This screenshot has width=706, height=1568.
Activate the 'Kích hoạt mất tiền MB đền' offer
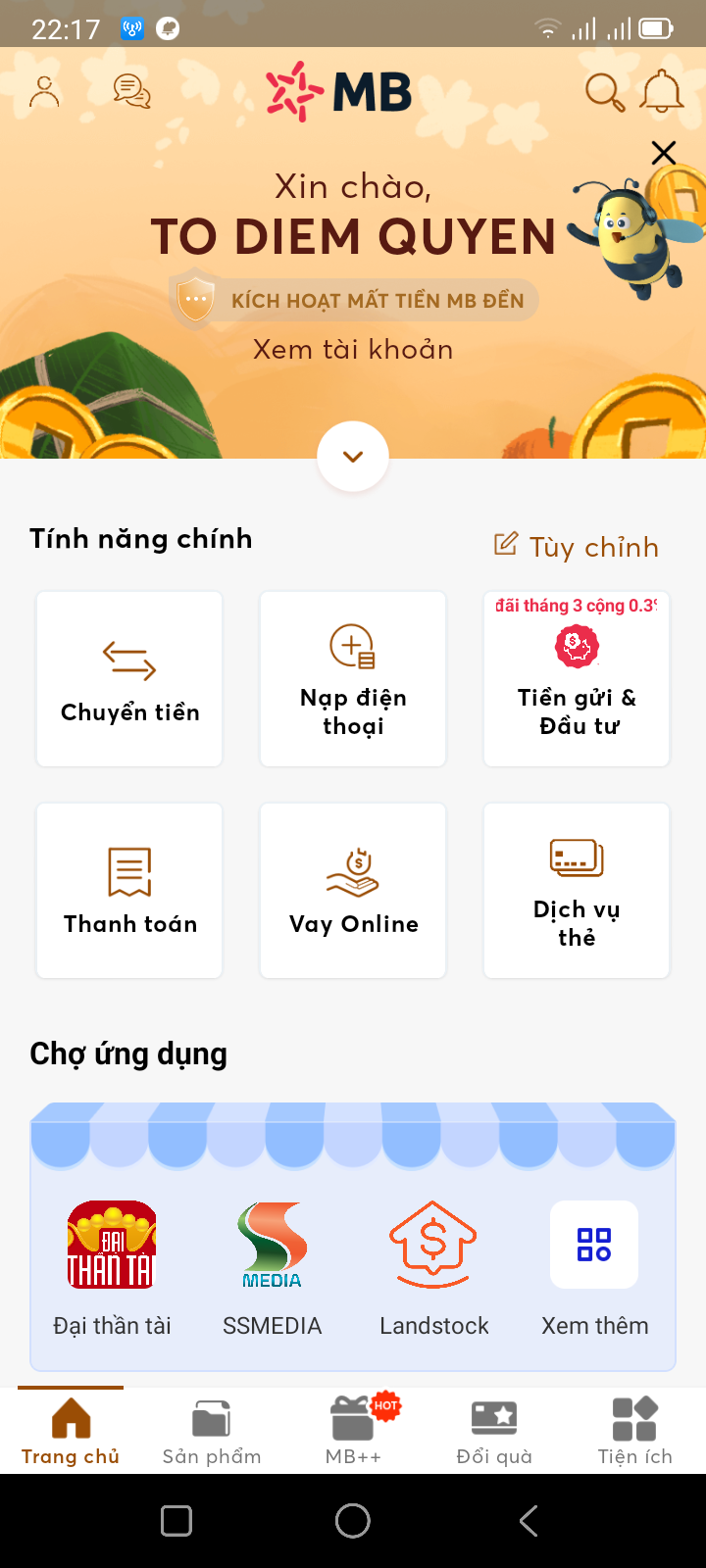pyautogui.click(x=354, y=300)
